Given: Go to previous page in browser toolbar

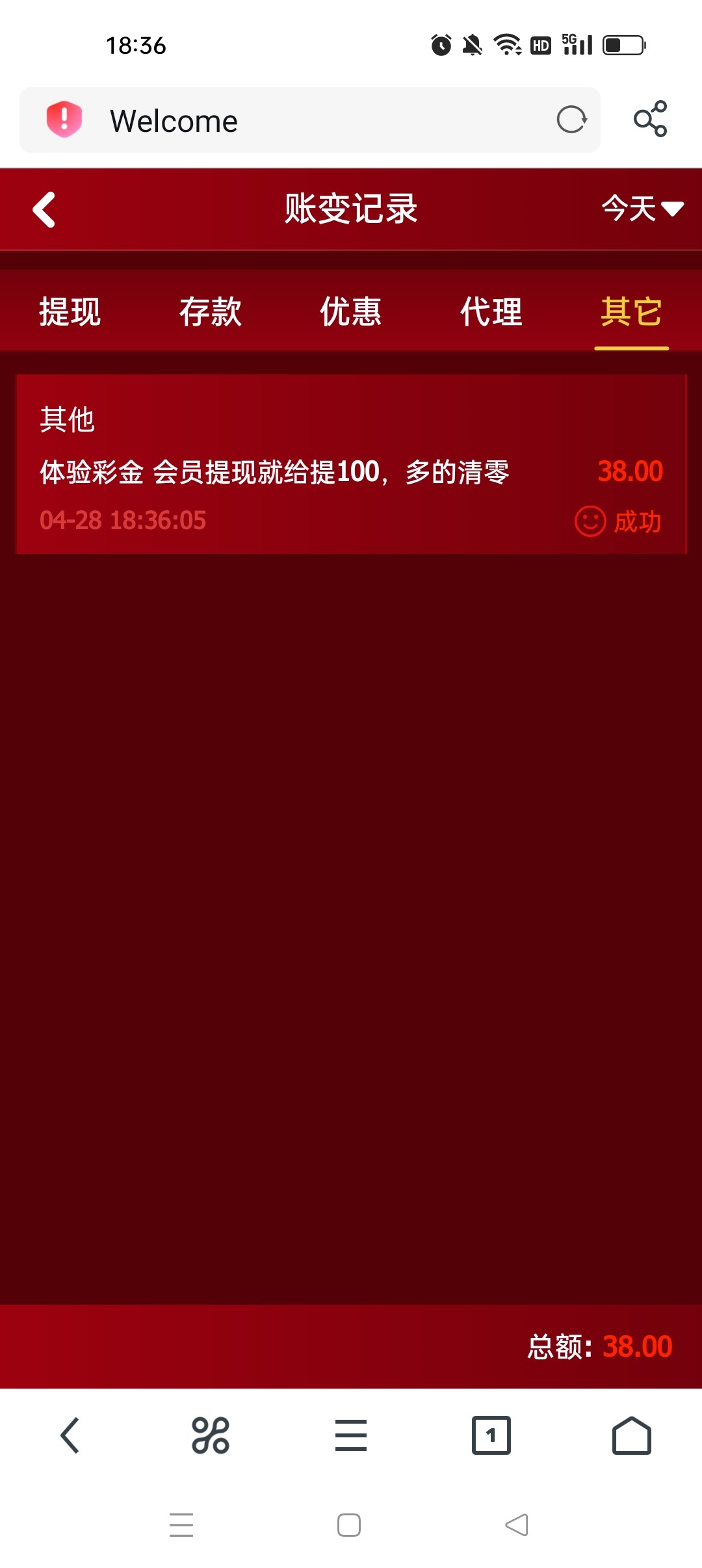Looking at the screenshot, I should click(70, 1435).
